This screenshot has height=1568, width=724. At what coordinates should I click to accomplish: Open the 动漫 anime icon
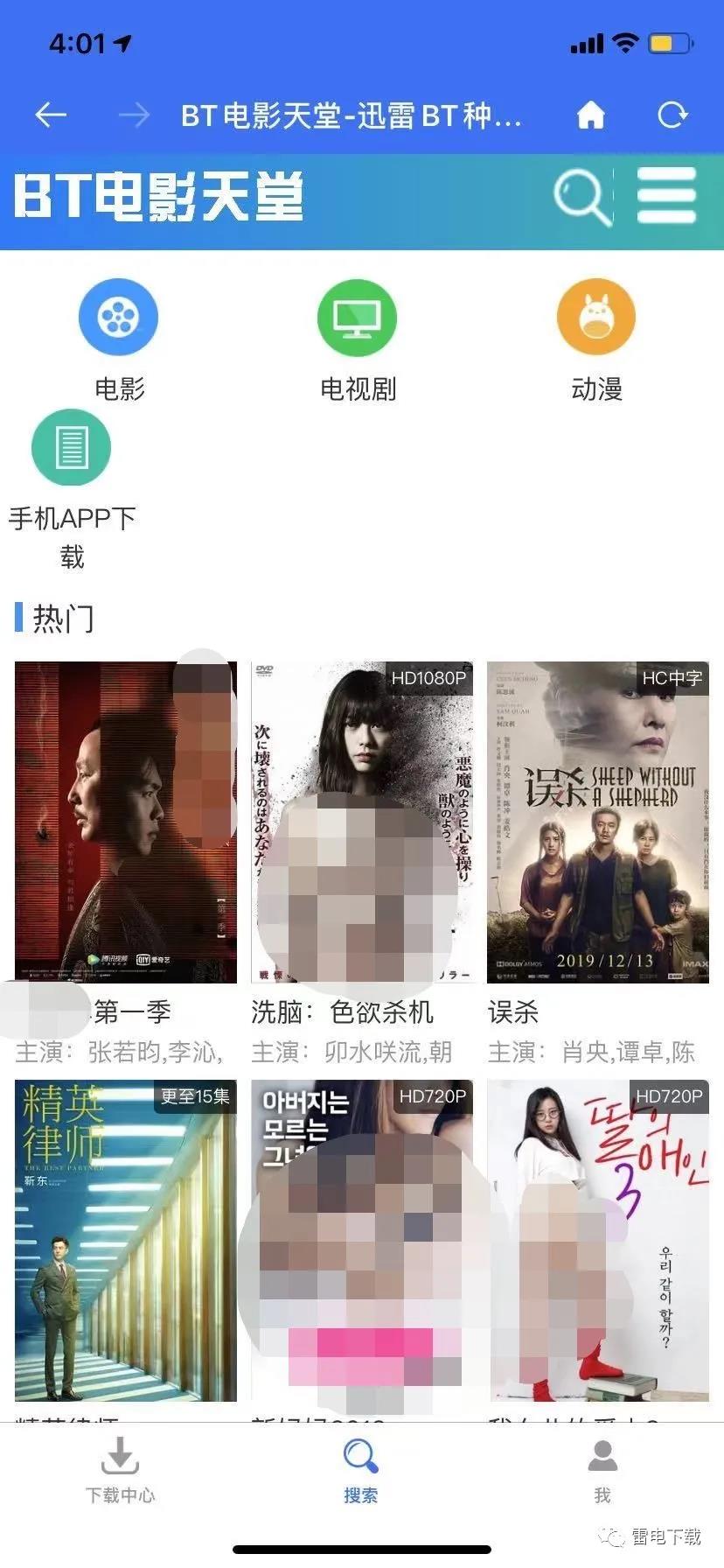595,318
